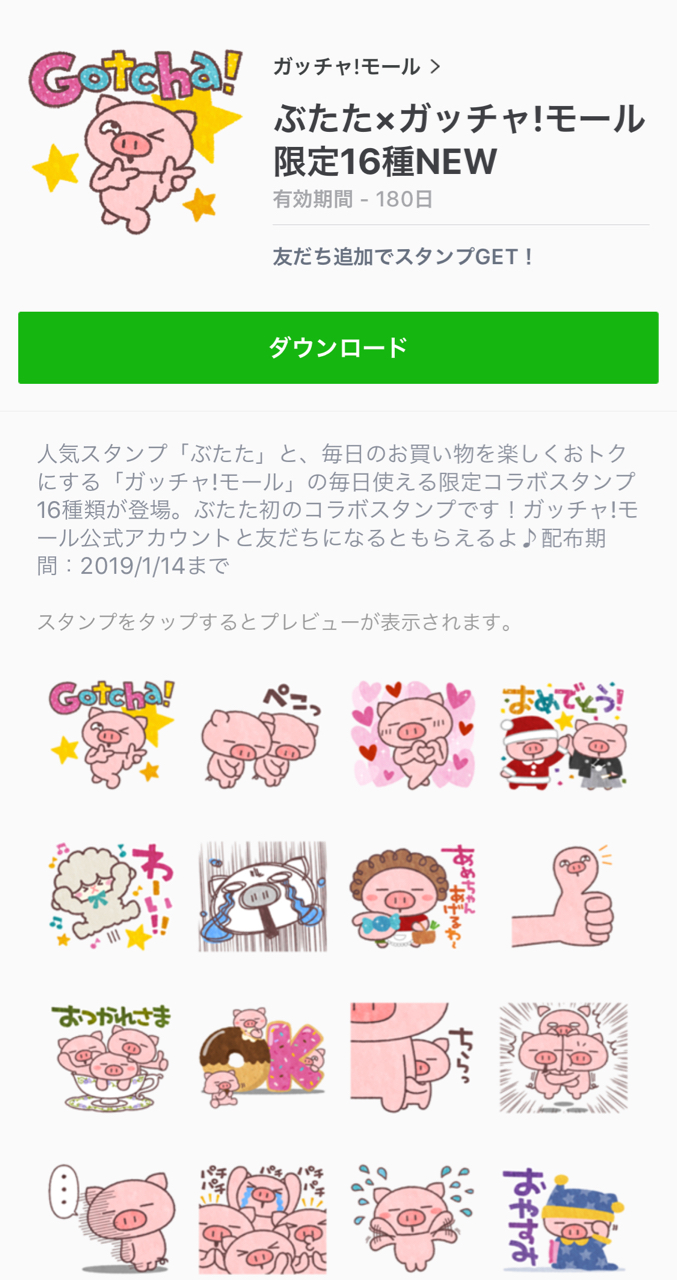Preview the pink hearts pig sticker
The image size is (677, 1280).
[x=413, y=735]
